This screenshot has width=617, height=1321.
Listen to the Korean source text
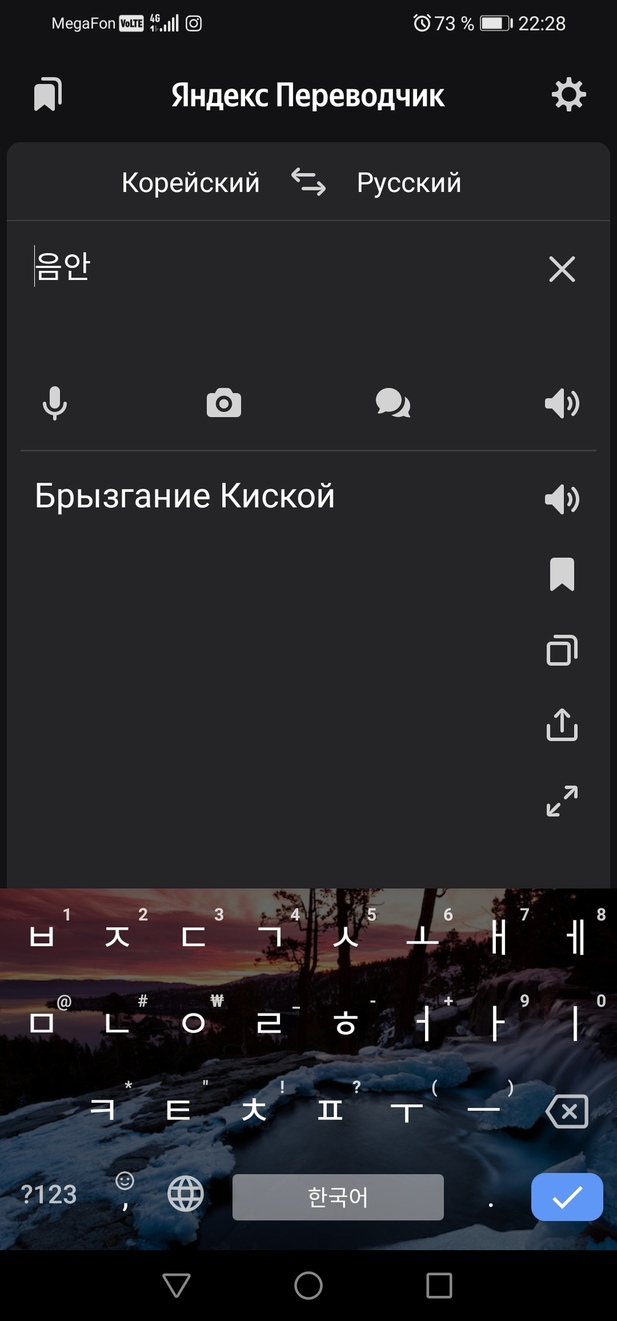coord(562,403)
